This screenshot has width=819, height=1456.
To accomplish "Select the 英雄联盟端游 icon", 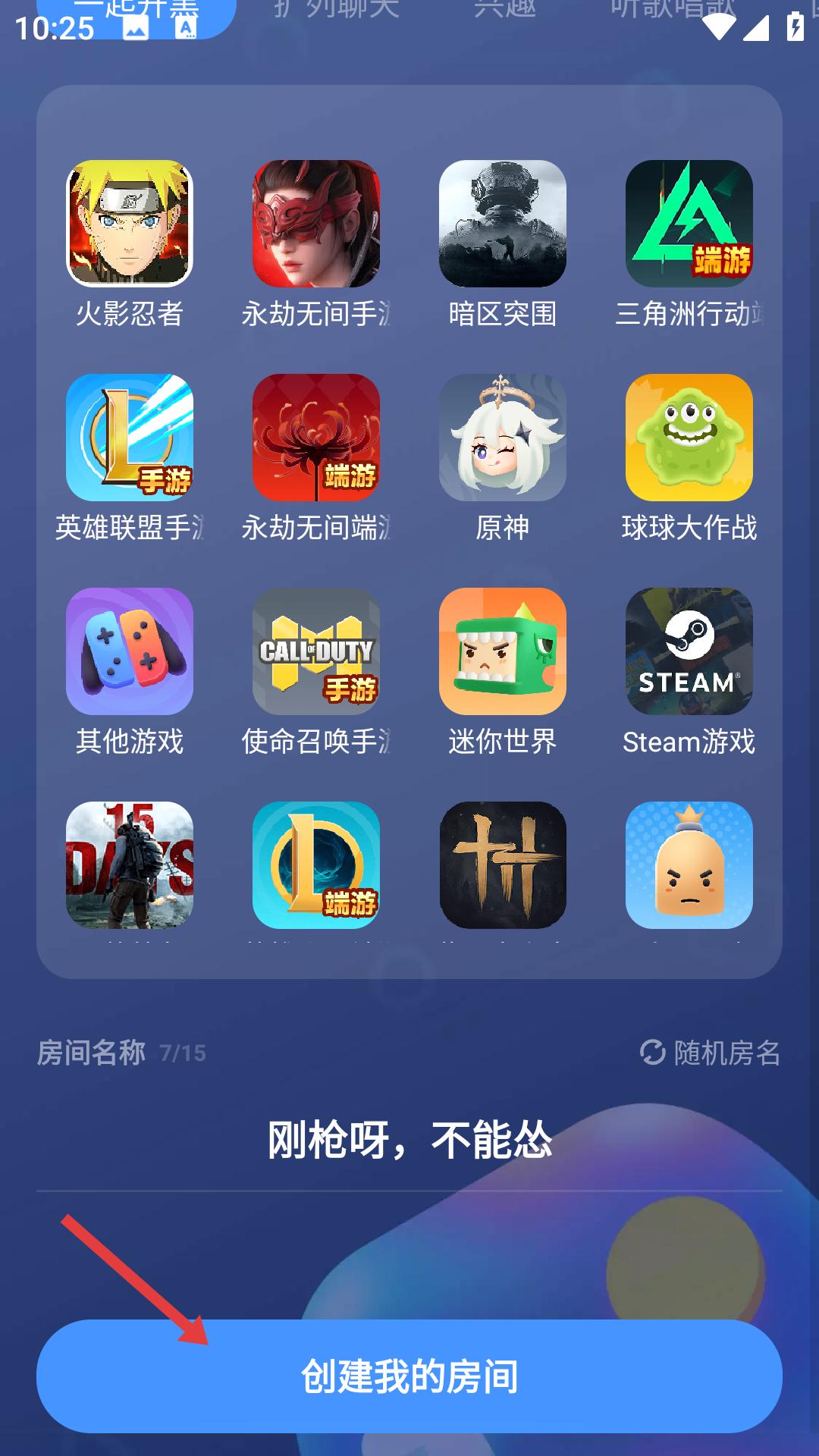I will click(315, 864).
